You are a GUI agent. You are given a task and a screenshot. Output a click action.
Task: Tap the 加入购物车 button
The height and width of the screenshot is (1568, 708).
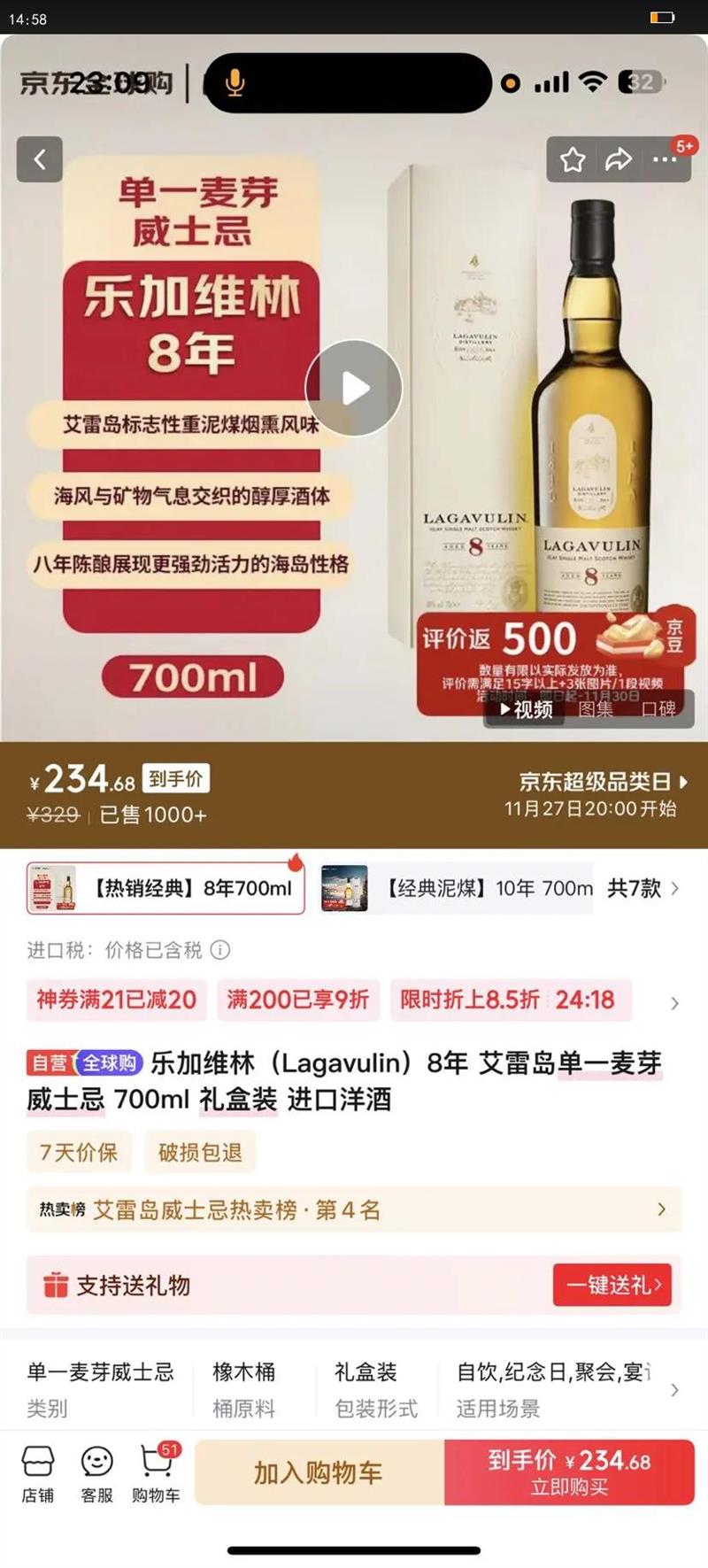(320, 1471)
